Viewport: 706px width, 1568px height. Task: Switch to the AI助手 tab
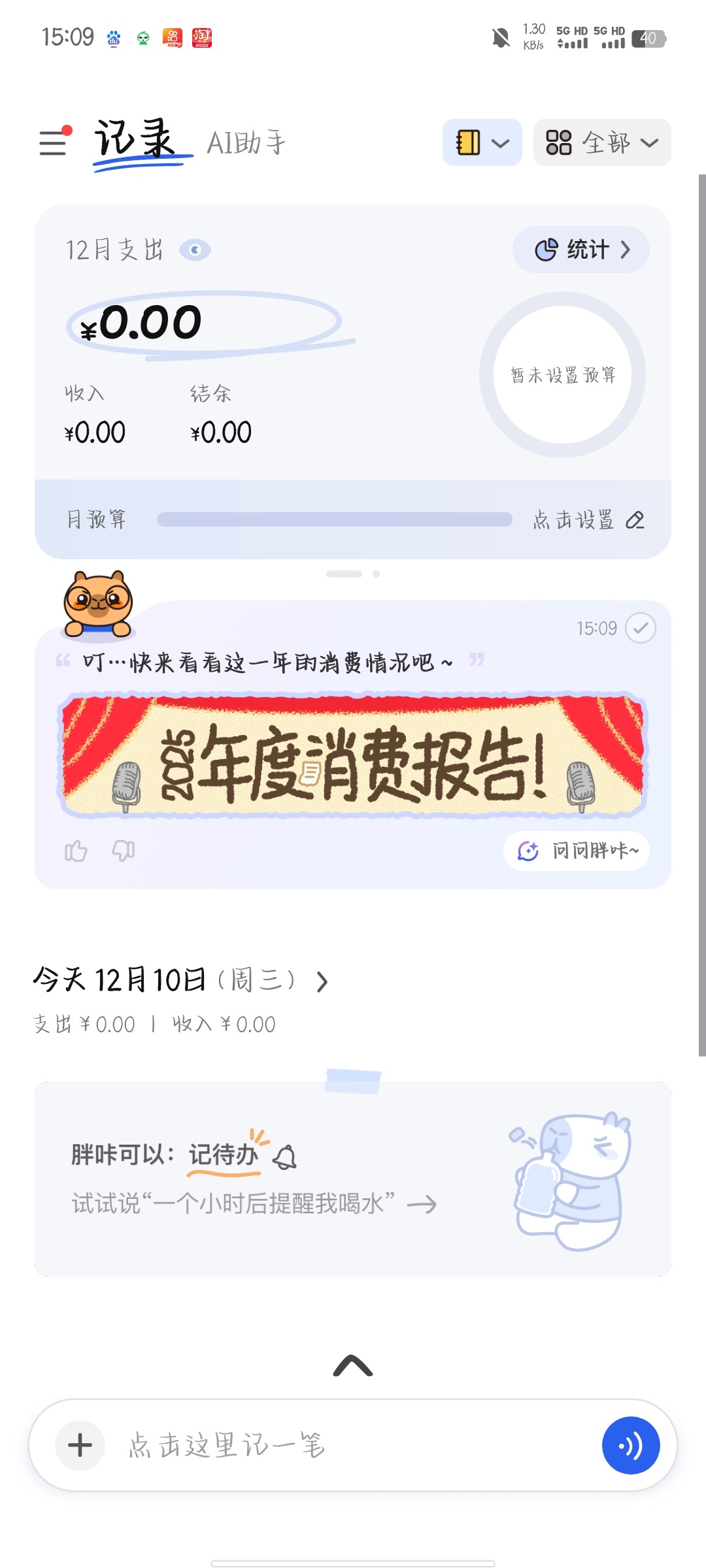246,142
